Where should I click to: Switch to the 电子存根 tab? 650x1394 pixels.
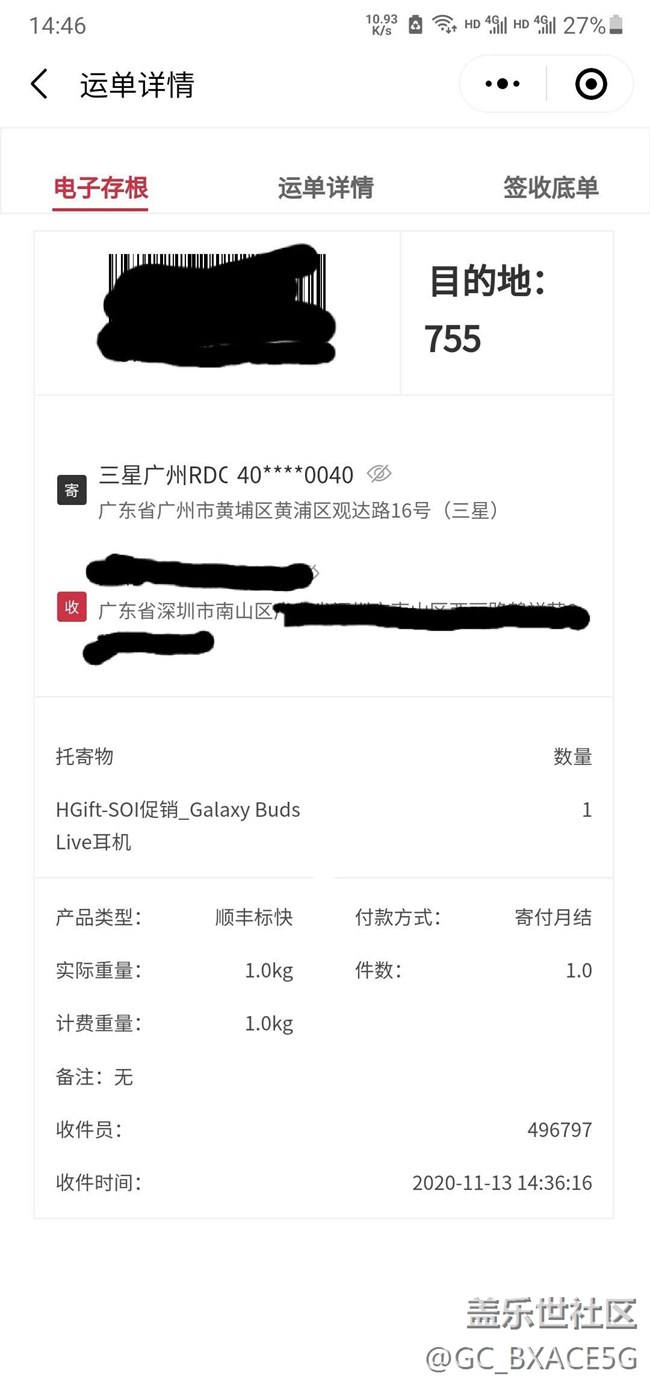101,187
